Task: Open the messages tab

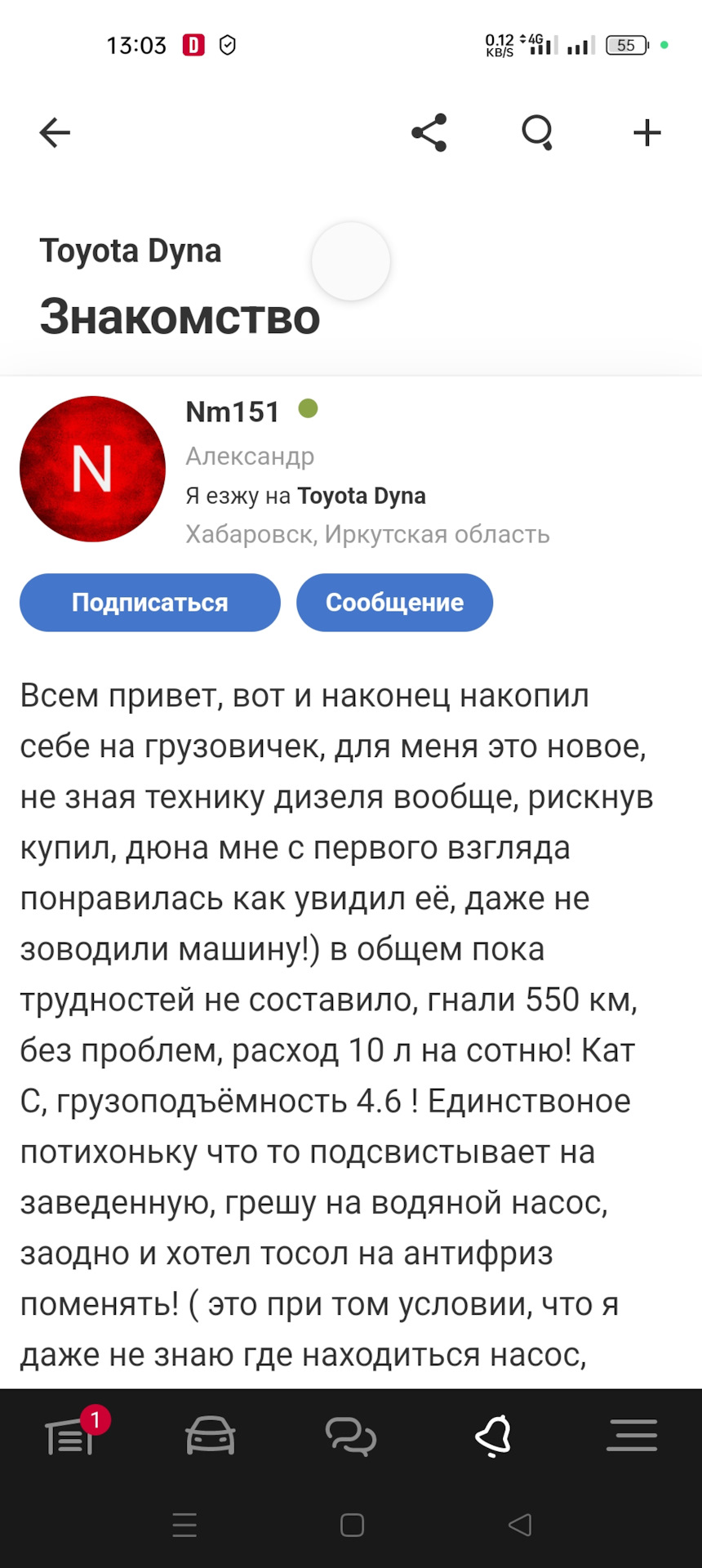Action: coord(351,1436)
